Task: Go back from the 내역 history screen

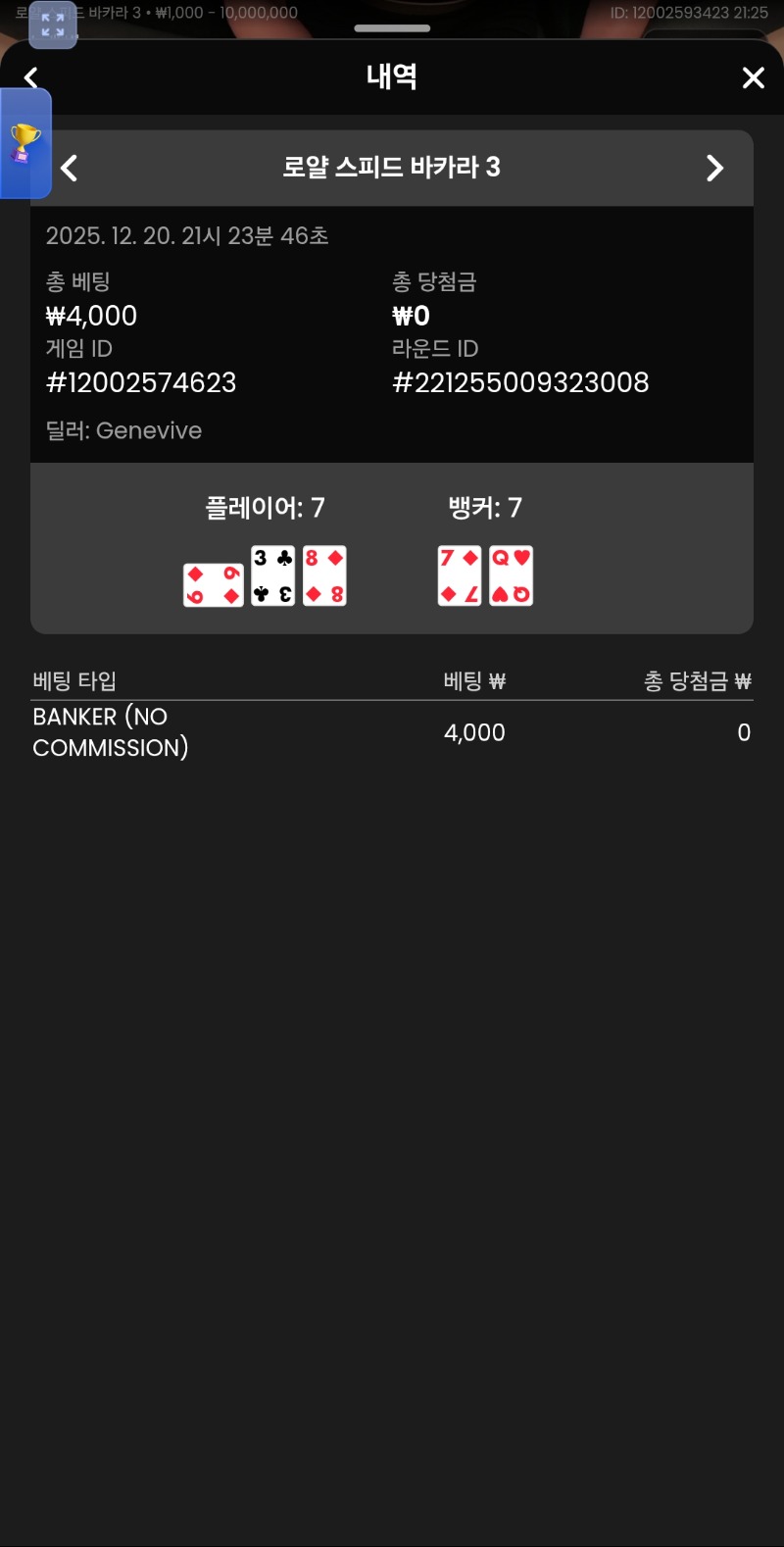Action: click(31, 76)
